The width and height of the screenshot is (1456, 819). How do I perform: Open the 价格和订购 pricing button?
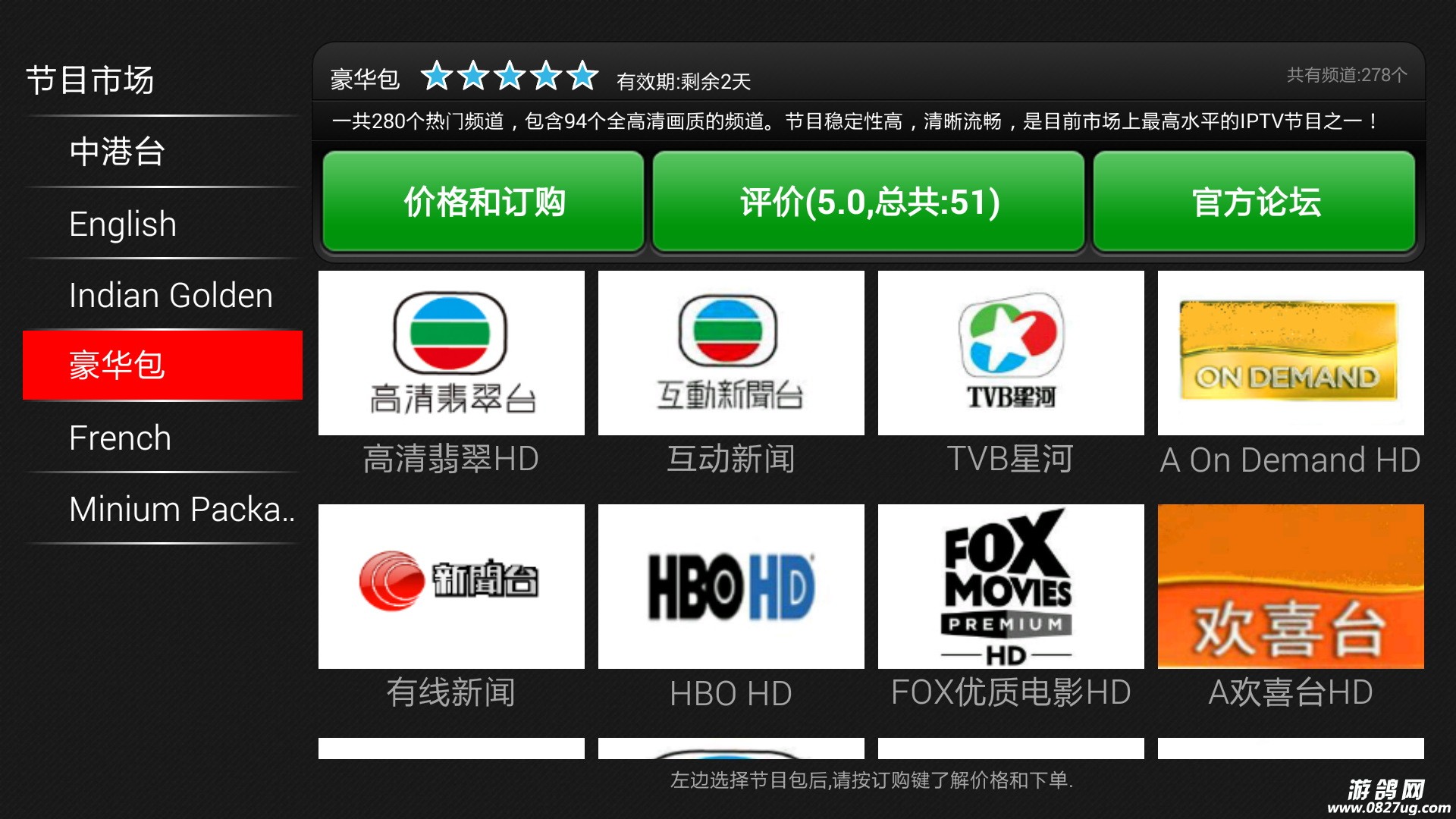tap(483, 202)
